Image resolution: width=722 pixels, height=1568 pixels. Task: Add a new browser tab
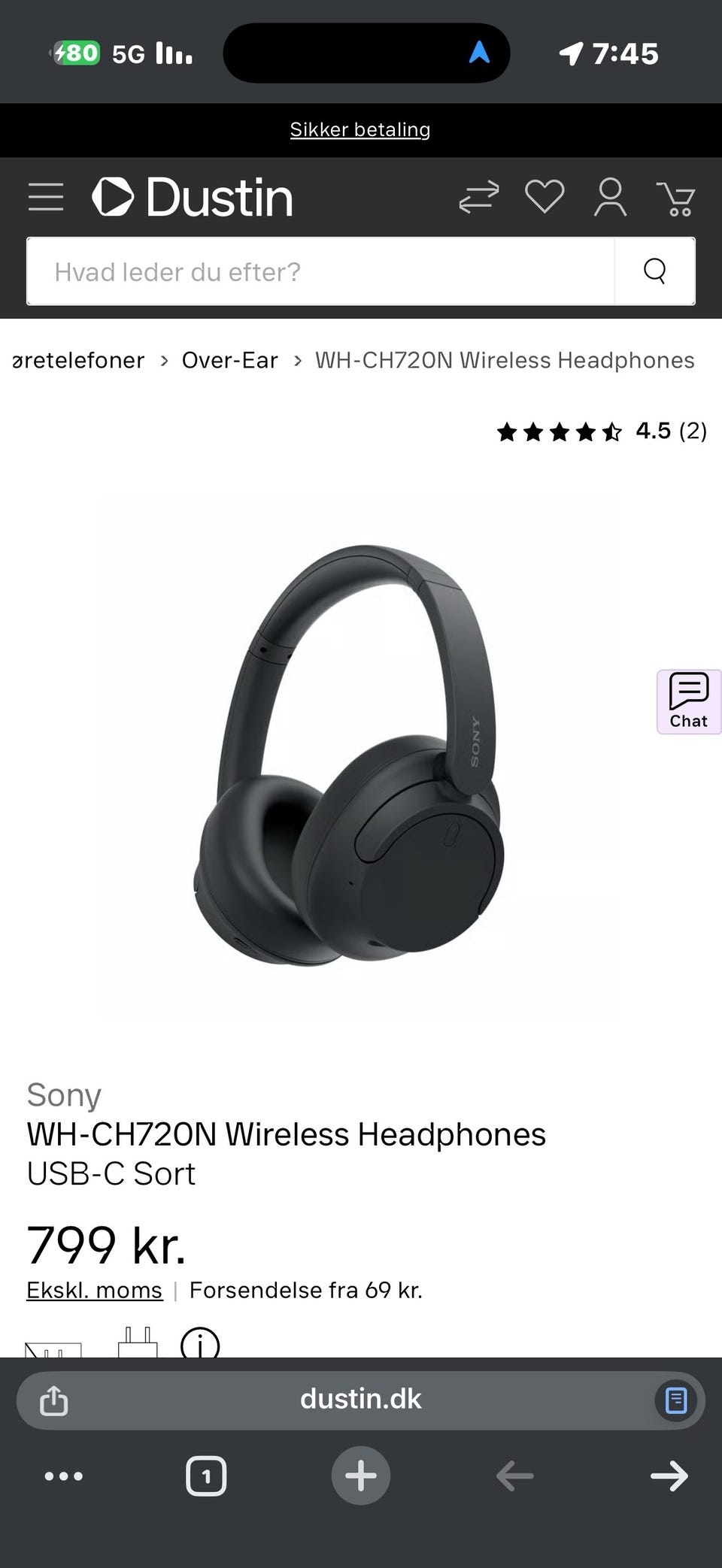361,1476
